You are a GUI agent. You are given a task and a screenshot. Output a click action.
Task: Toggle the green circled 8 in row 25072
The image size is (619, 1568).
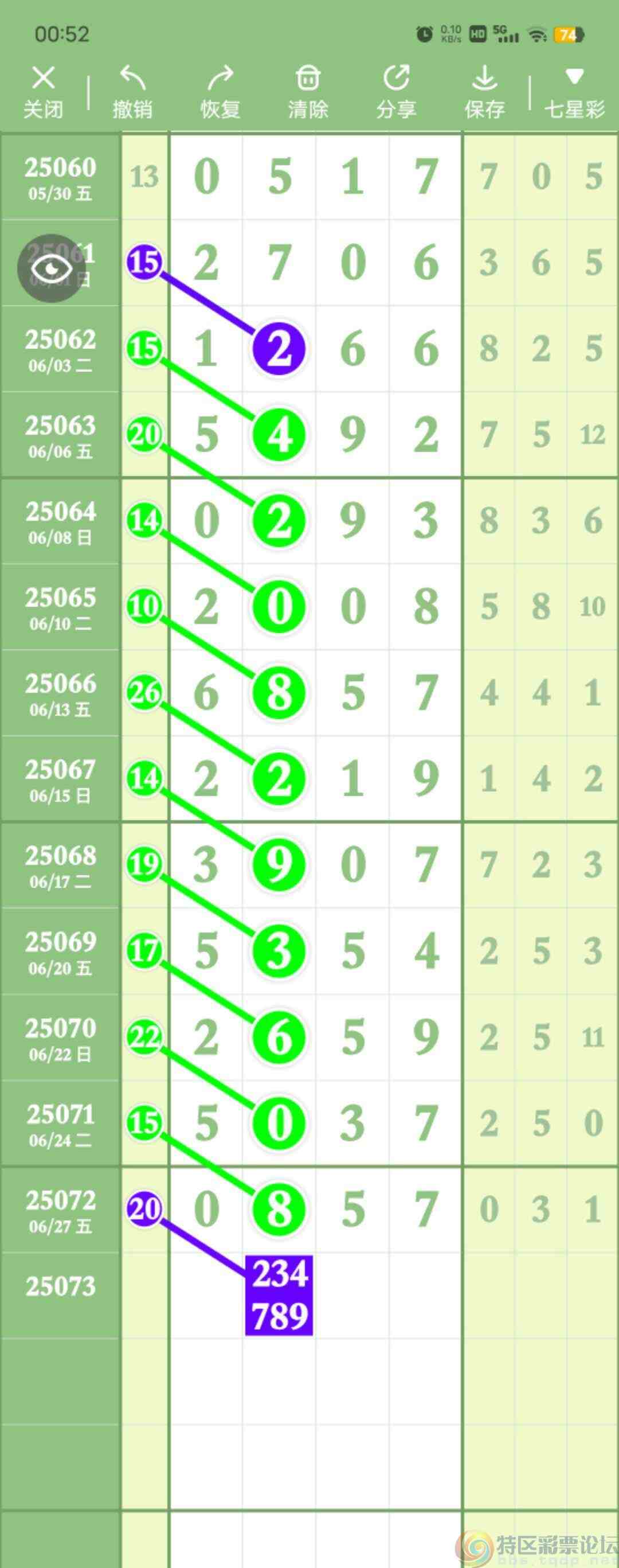coord(278,1211)
